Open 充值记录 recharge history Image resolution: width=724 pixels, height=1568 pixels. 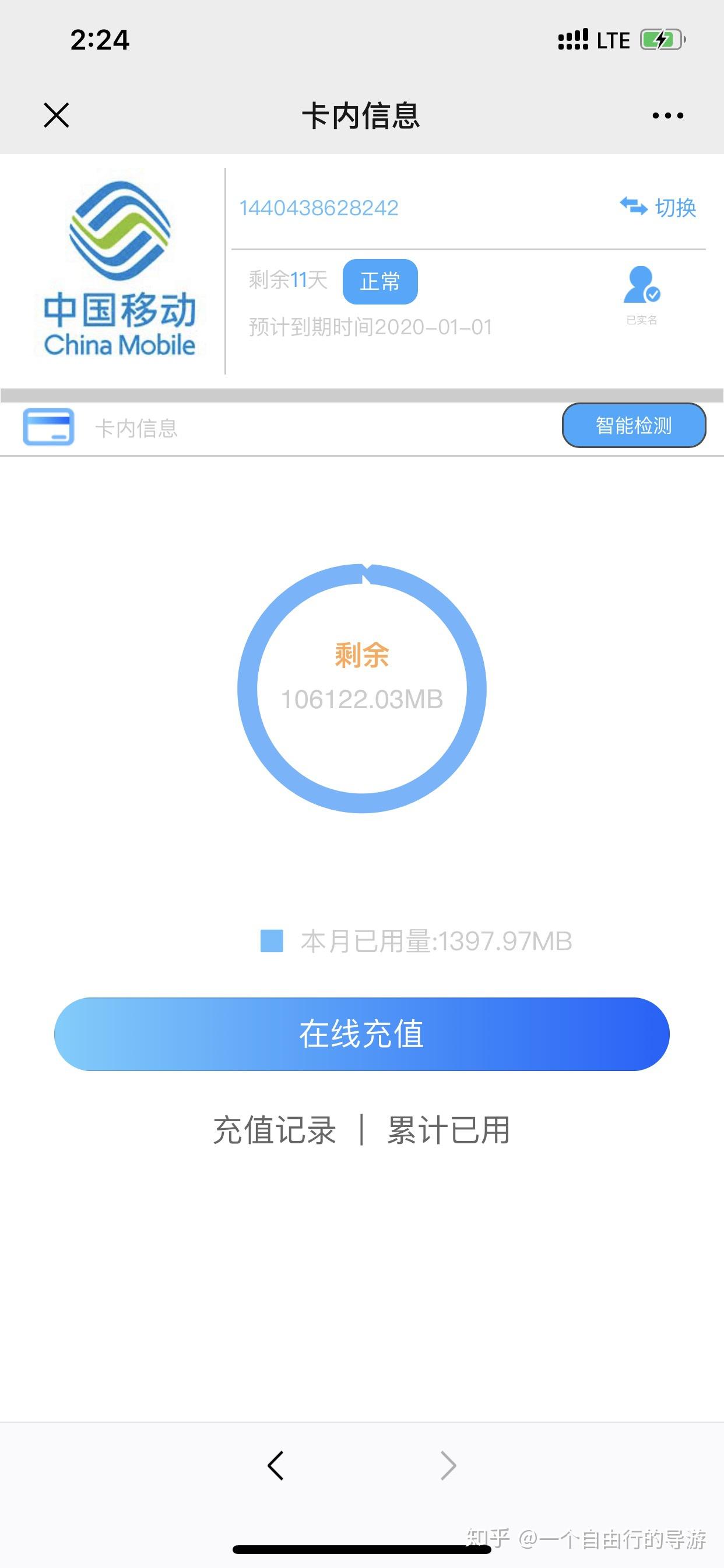[275, 1130]
